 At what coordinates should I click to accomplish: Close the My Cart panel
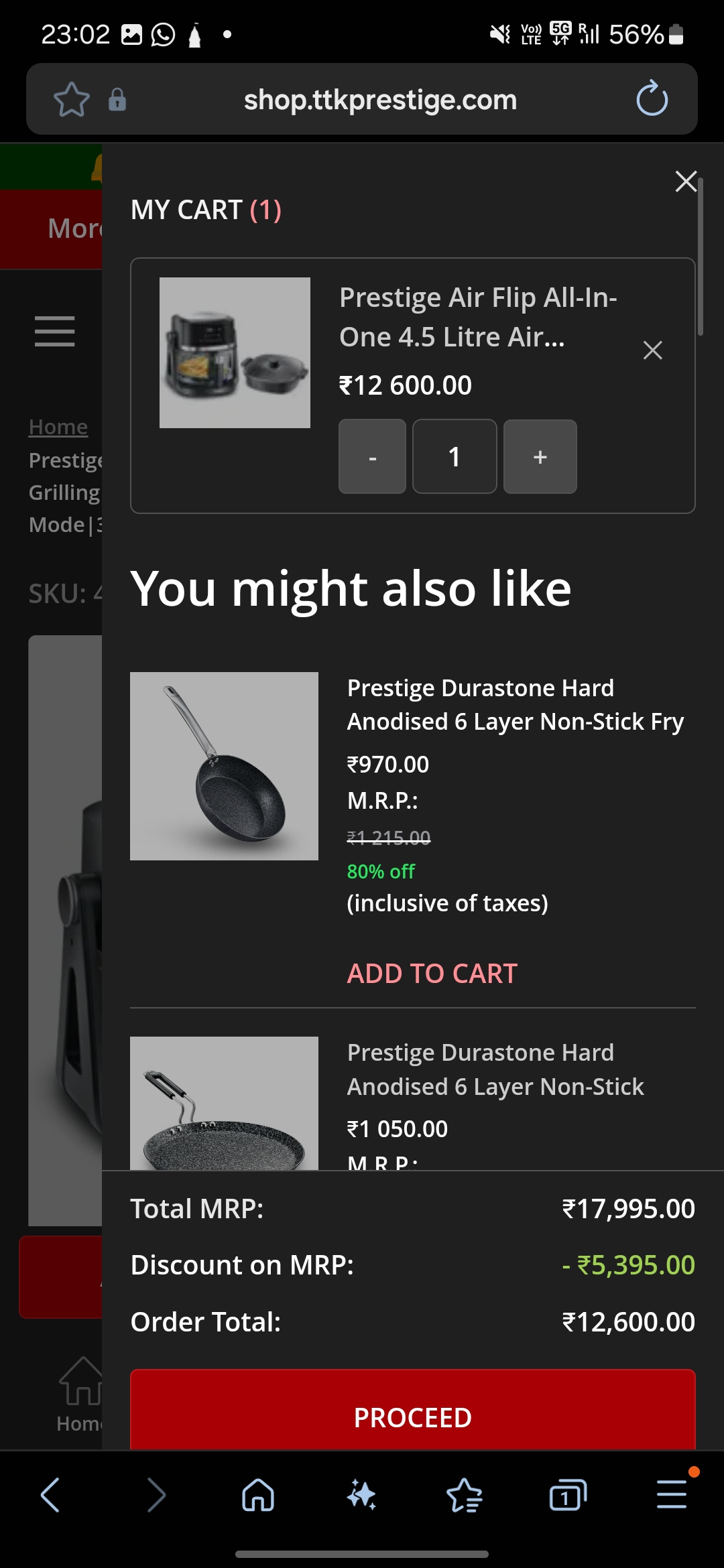(685, 182)
